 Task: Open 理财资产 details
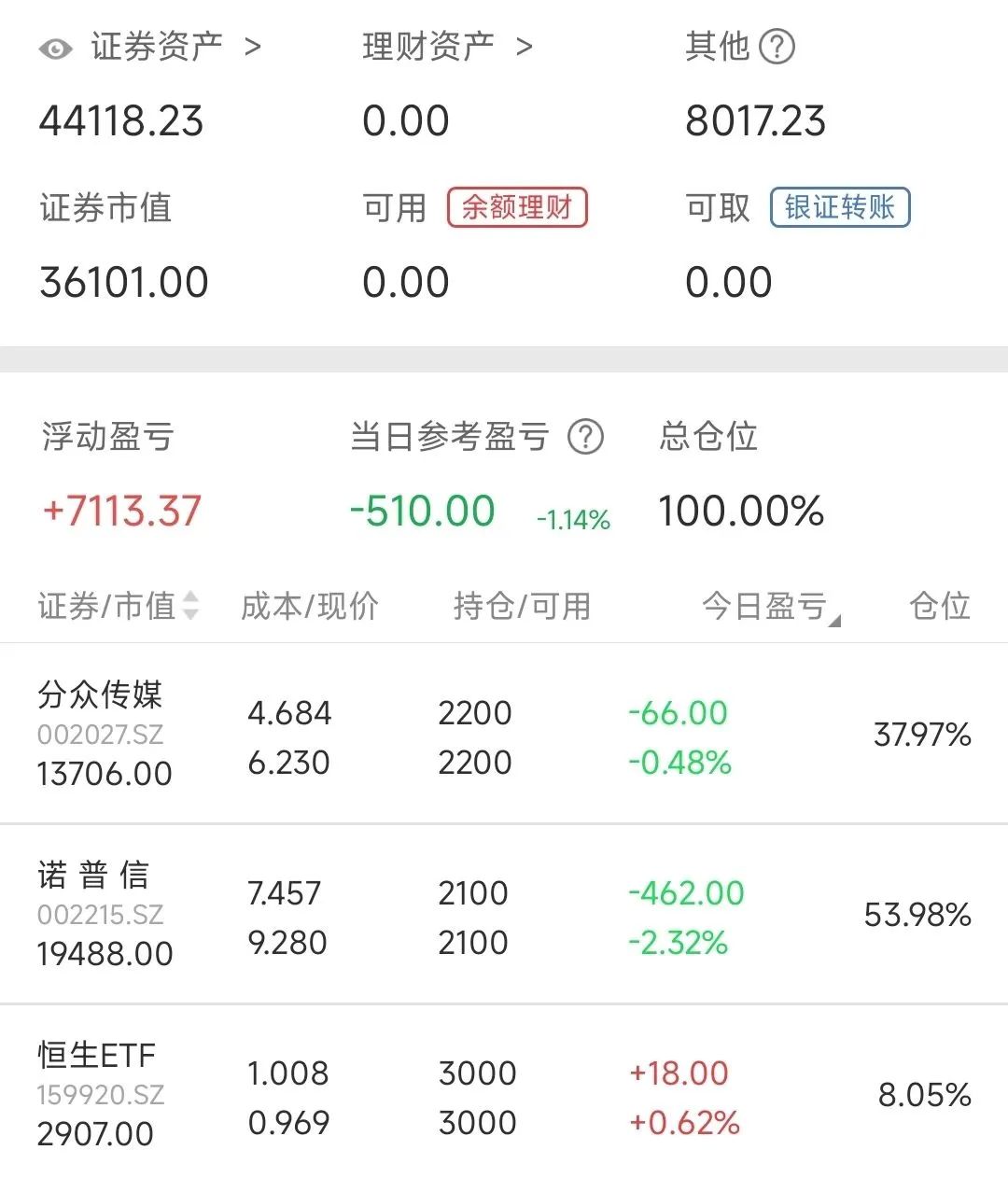pyautogui.click(x=446, y=46)
